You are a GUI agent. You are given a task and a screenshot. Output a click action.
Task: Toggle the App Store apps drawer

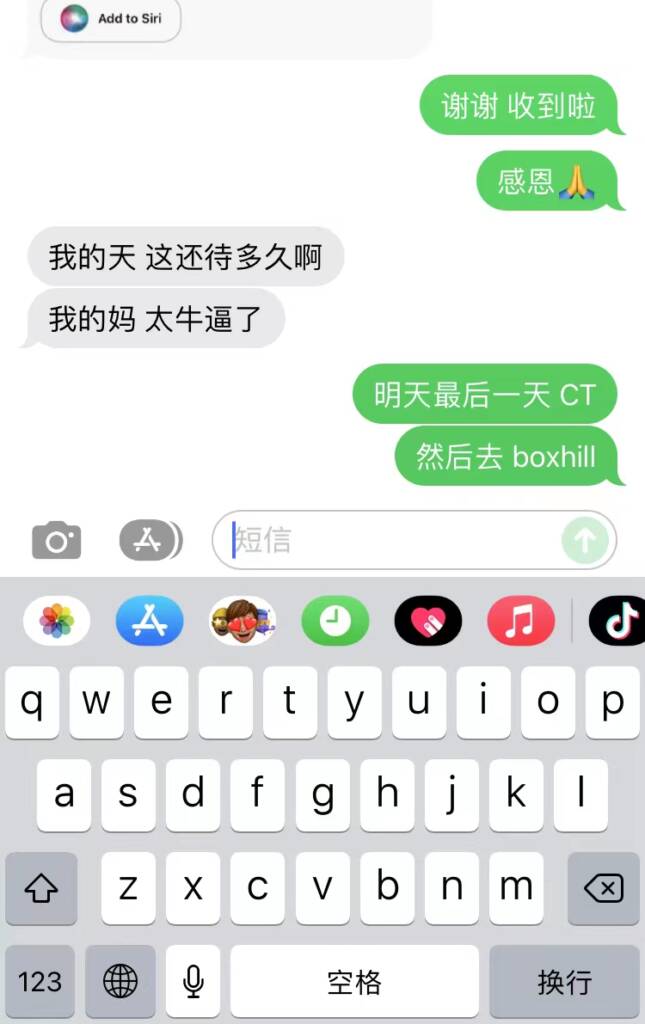point(150,541)
